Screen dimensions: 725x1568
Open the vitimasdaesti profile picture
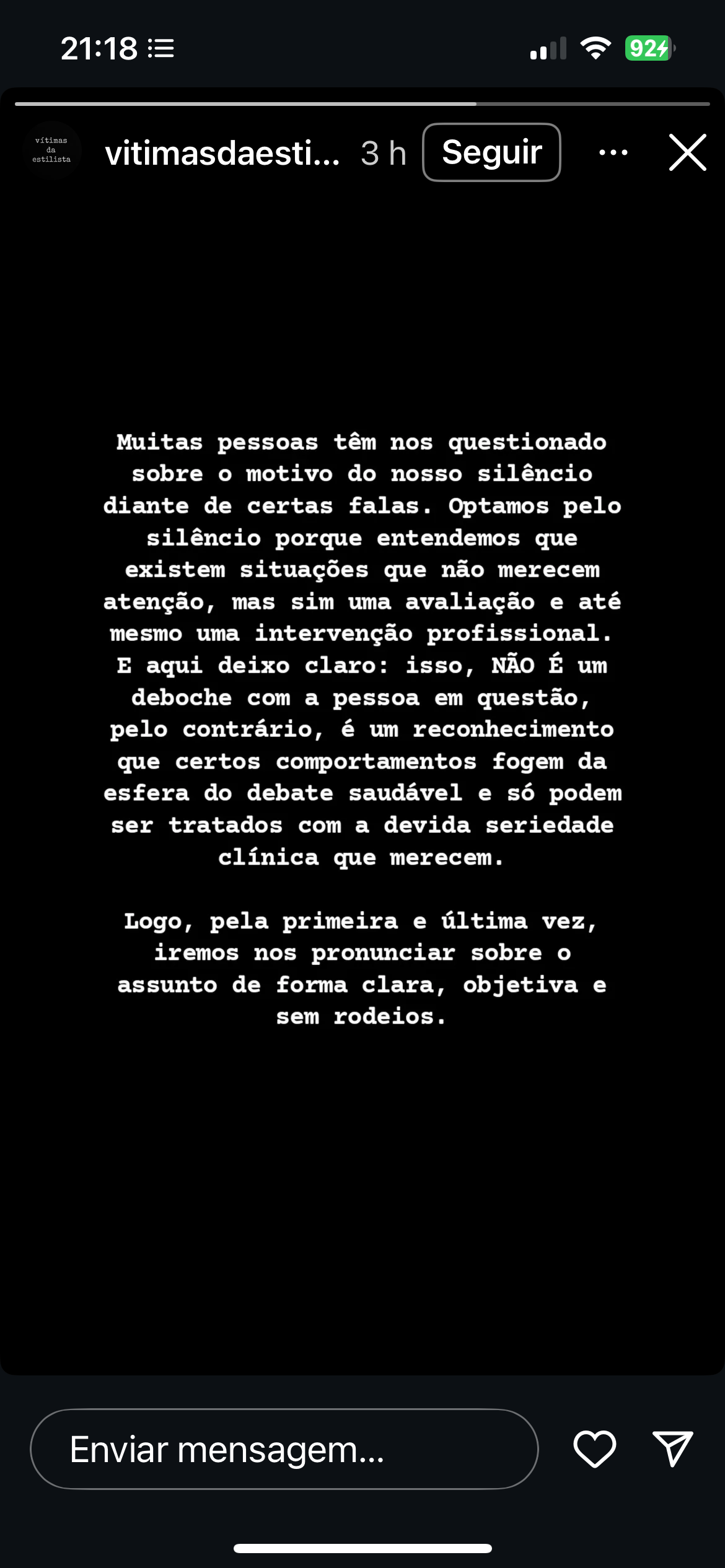(x=51, y=151)
